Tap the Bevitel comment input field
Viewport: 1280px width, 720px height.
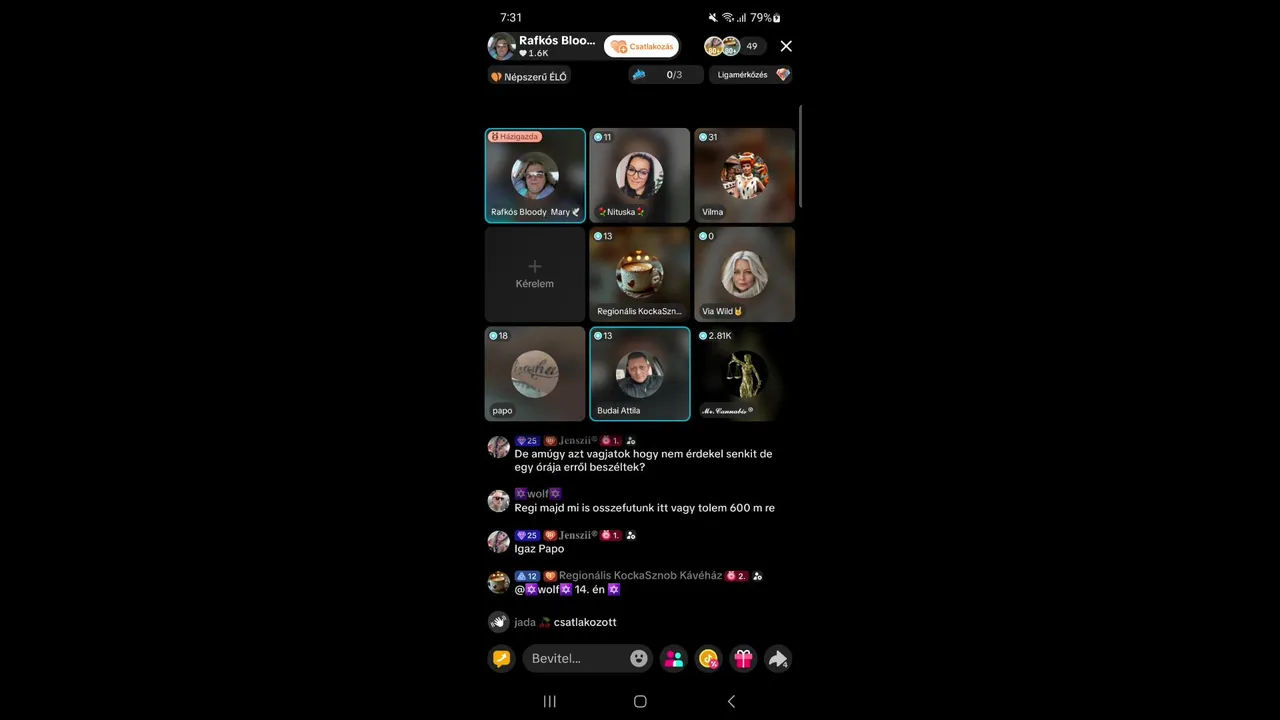coord(575,658)
